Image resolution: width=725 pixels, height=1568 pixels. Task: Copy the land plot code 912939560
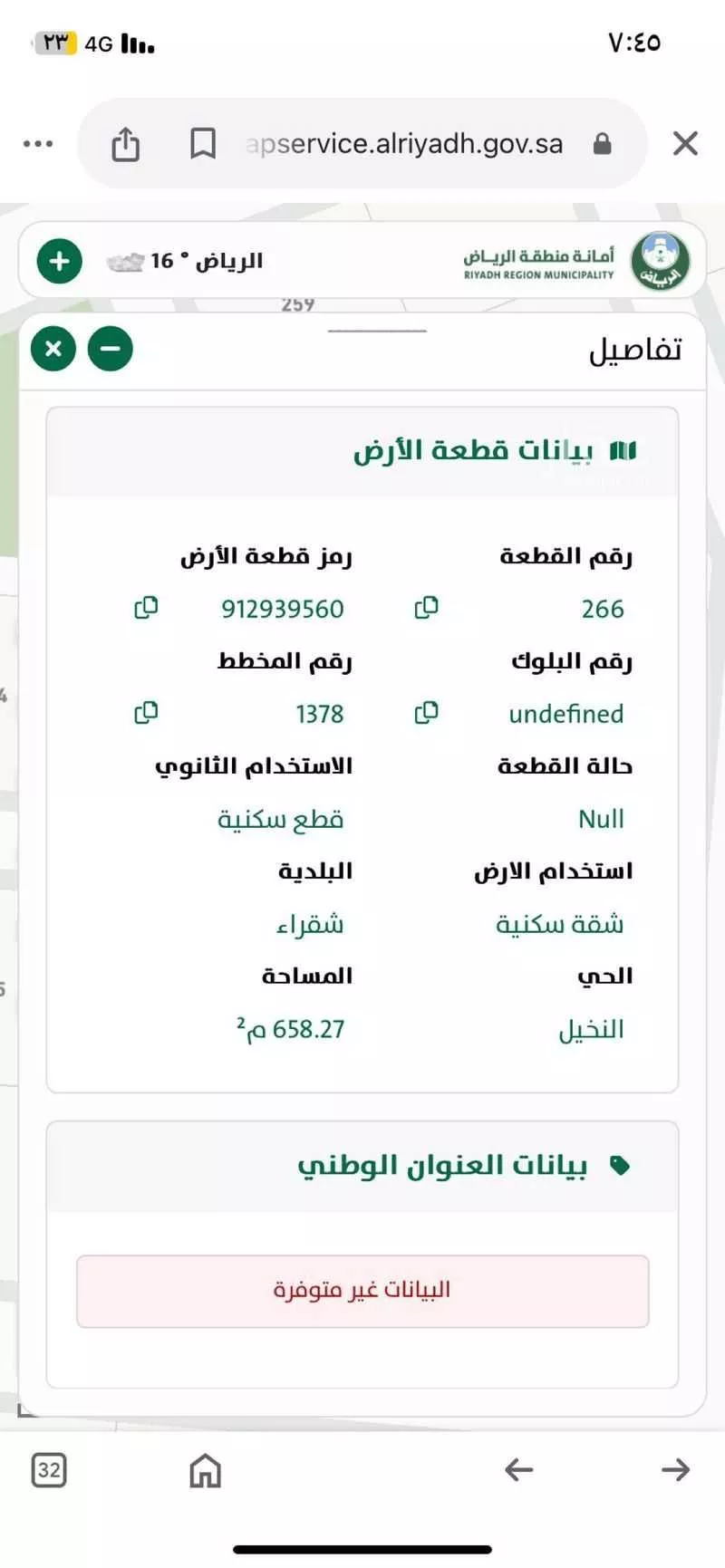click(x=147, y=608)
